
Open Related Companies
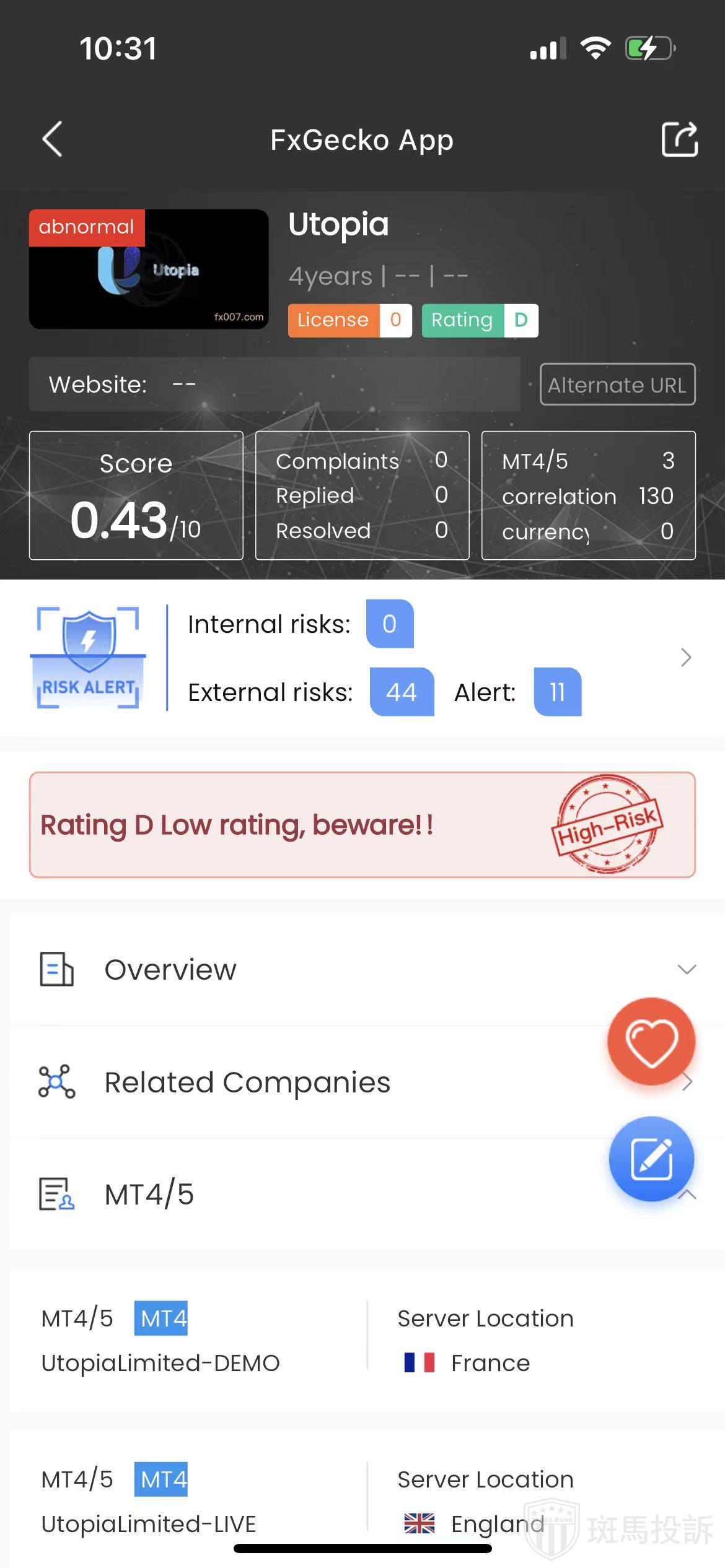point(248,1082)
